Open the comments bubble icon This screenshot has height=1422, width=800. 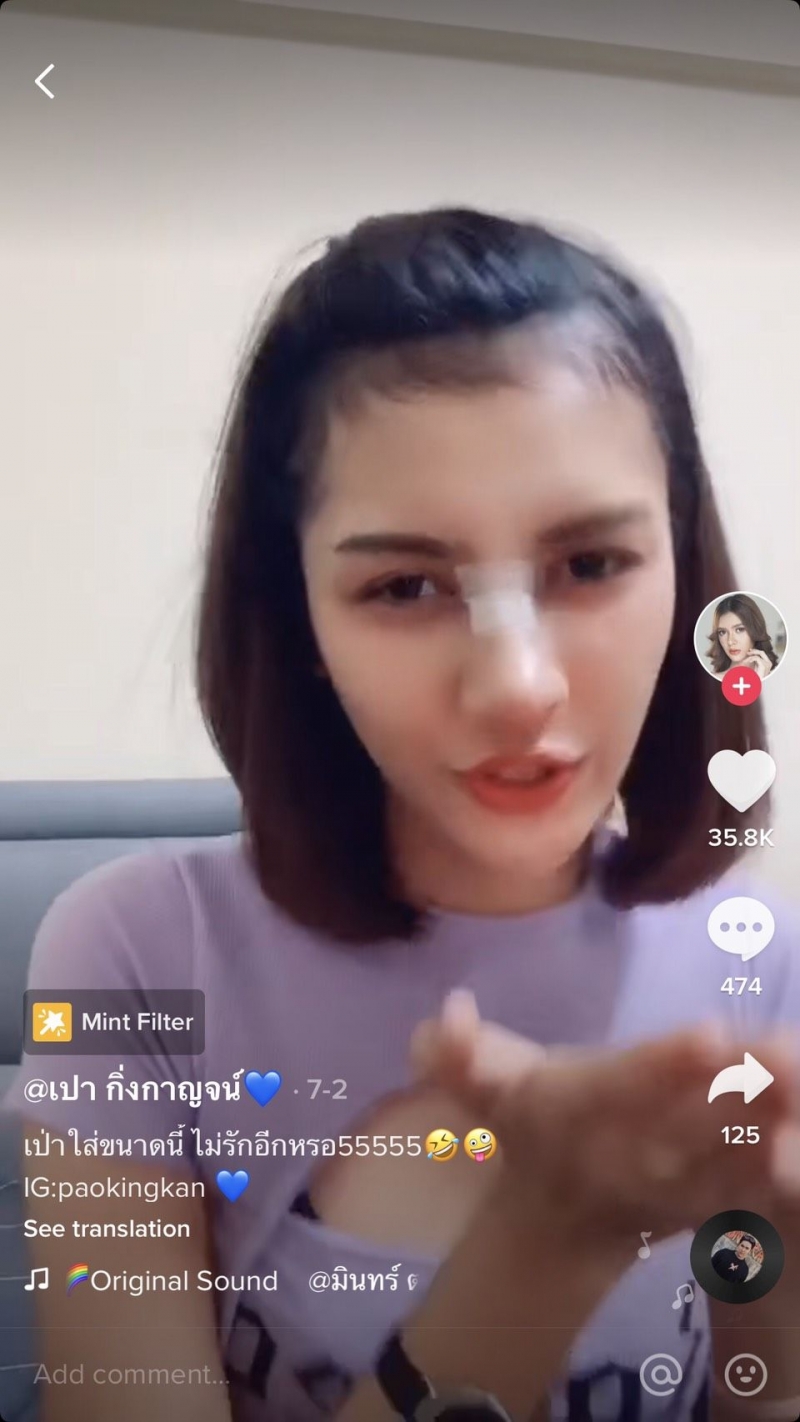pos(741,929)
